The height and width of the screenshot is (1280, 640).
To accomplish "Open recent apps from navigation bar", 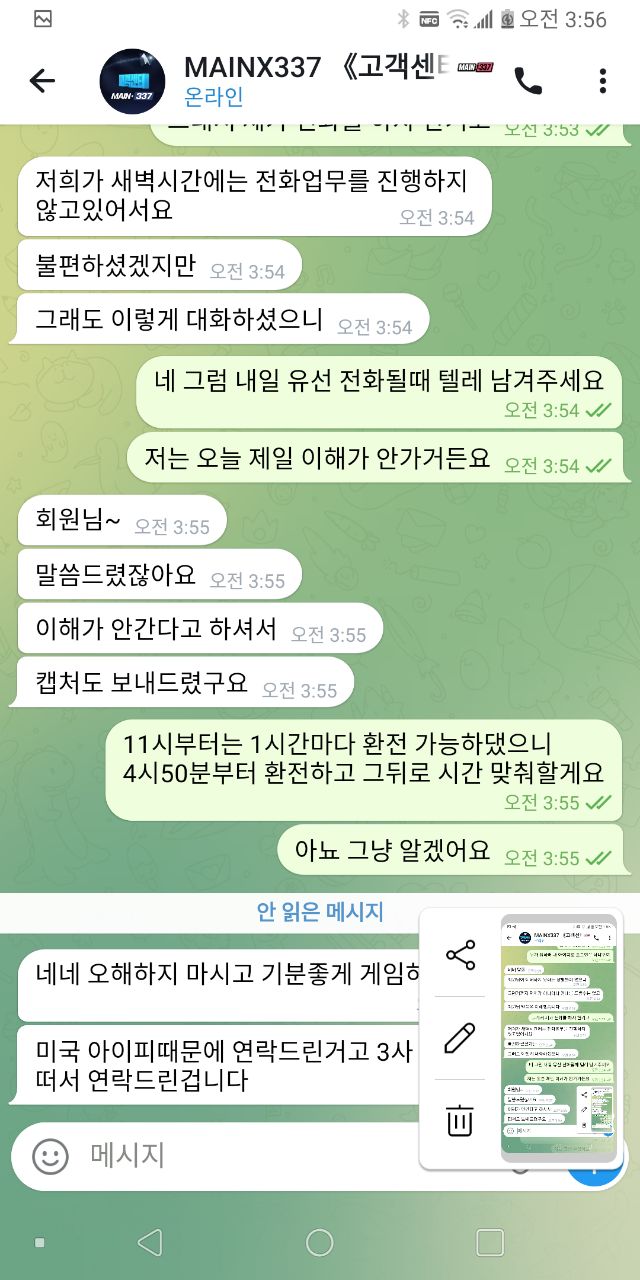I will click(x=490, y=1242).
